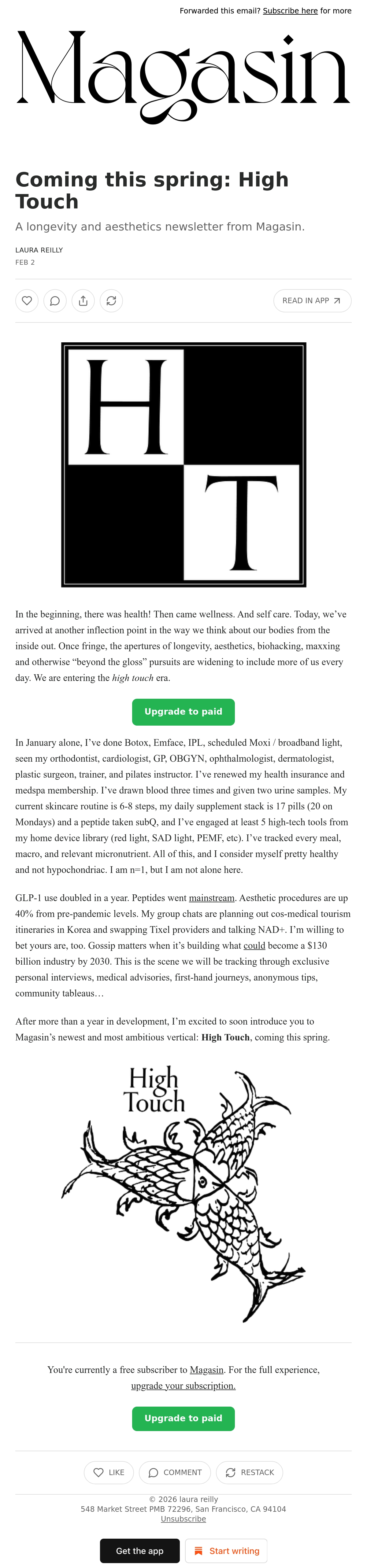Like the post with the heart icon
367x1568 pixels.
pyautogui.click(x=27, y=301)
